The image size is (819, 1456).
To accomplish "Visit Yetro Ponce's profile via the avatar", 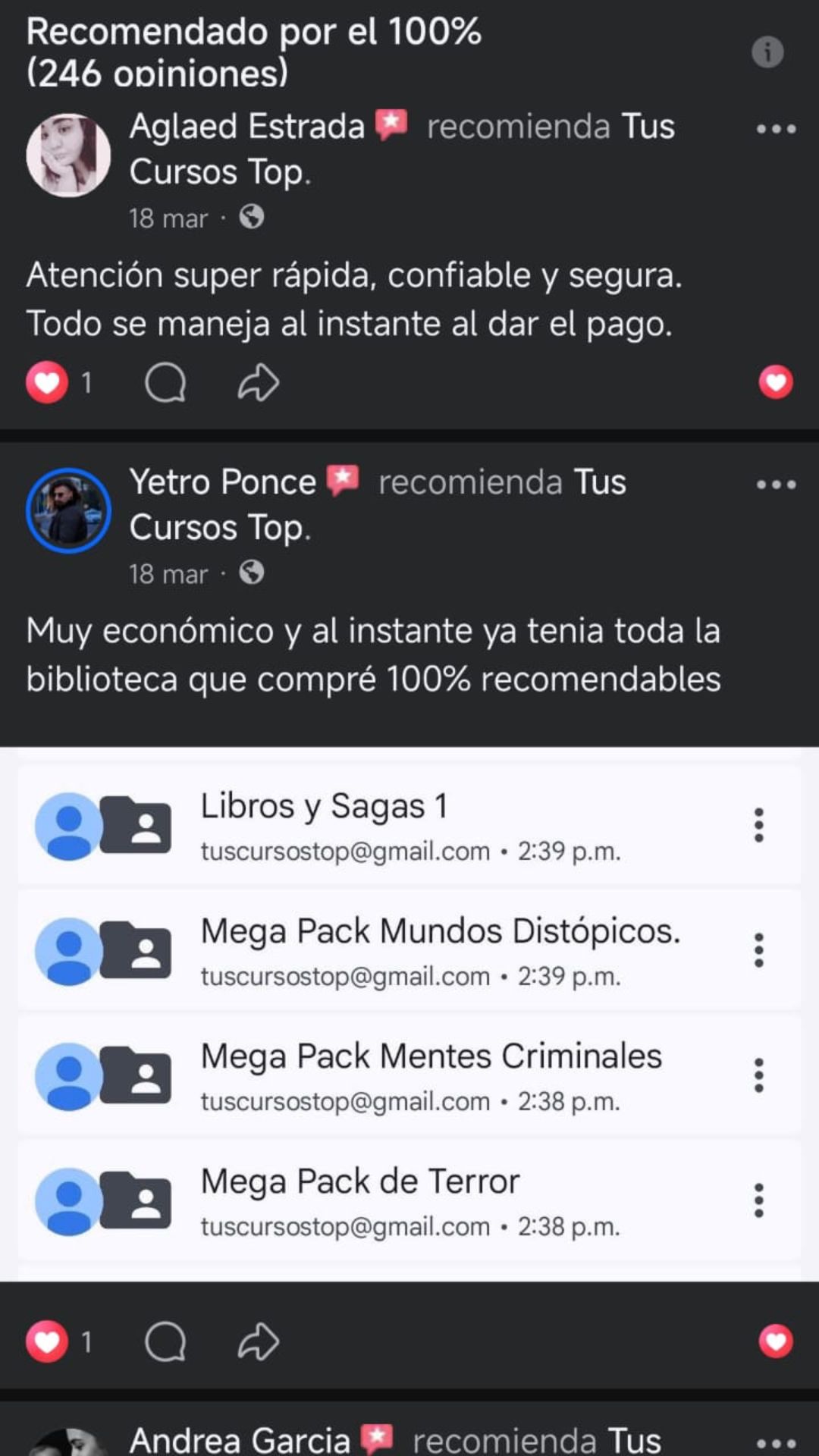I will pos(68,510).
